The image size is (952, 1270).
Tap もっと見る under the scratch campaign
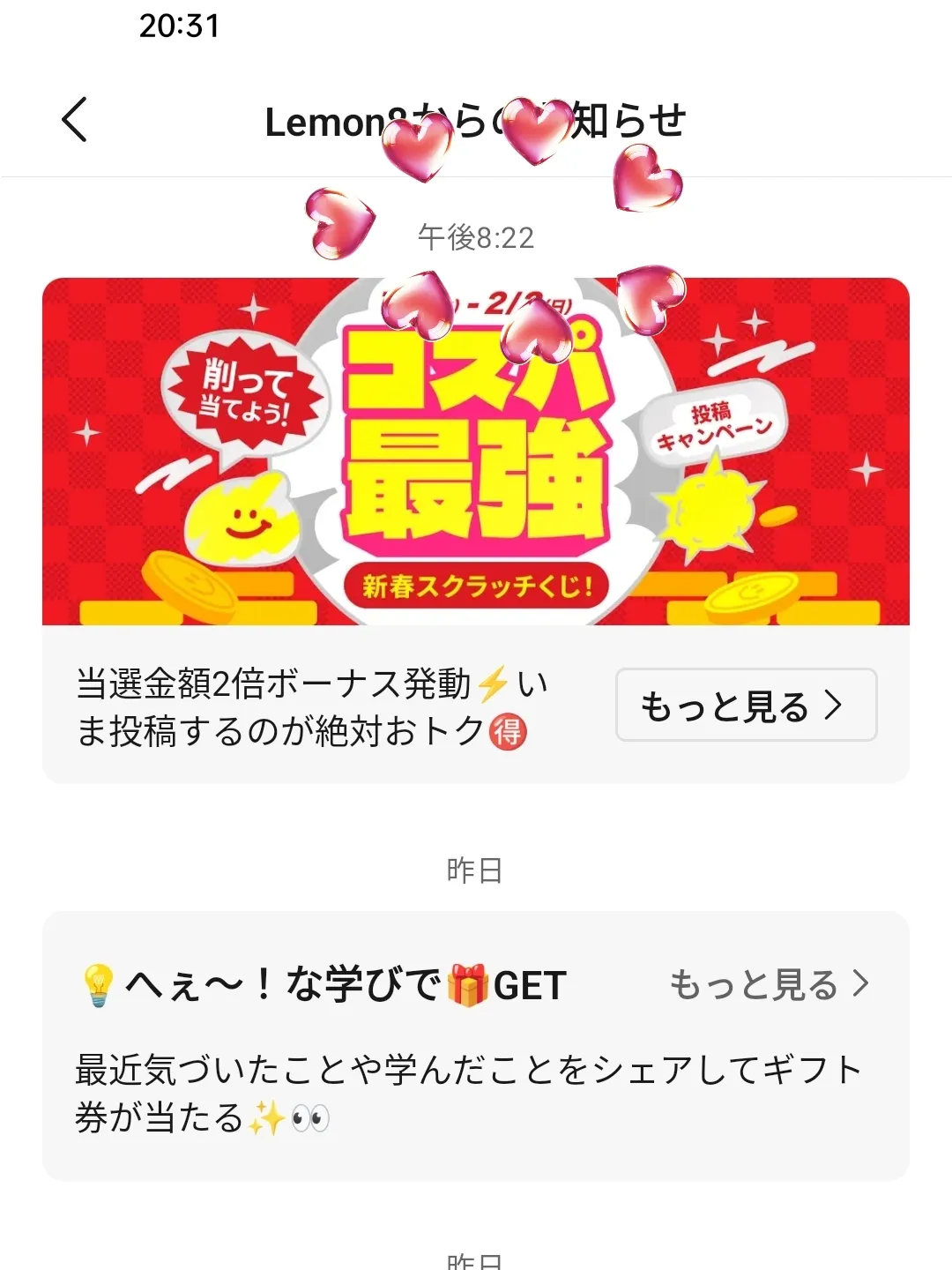pos(745,706)
